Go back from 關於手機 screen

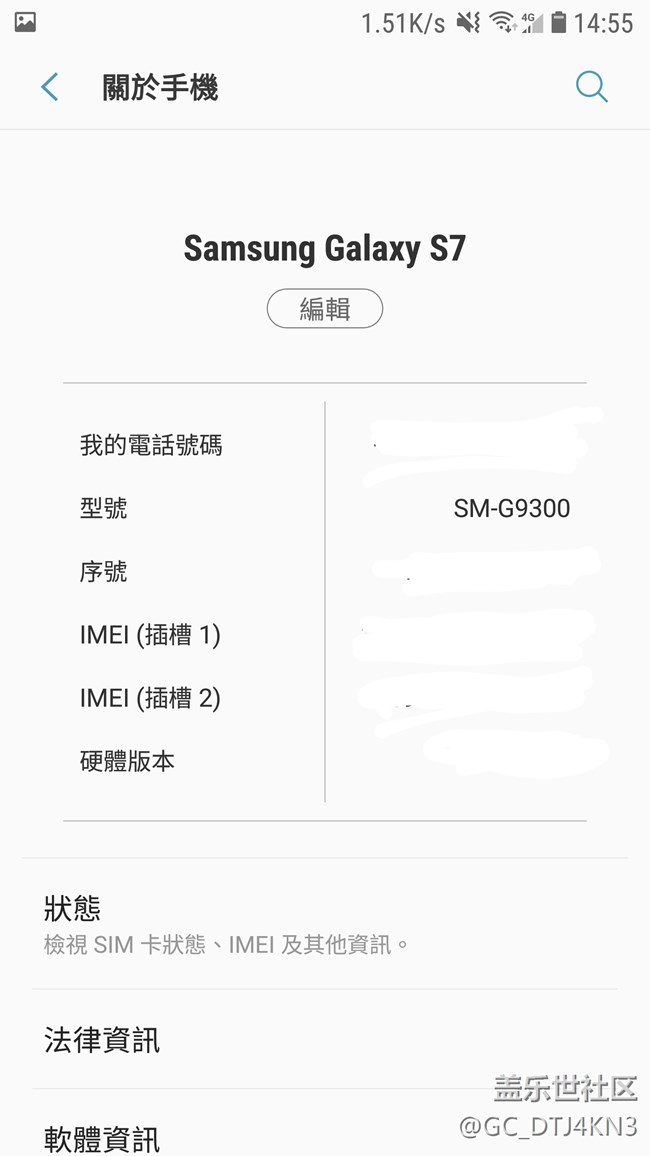pyautogui.click(x=49, y=87)
